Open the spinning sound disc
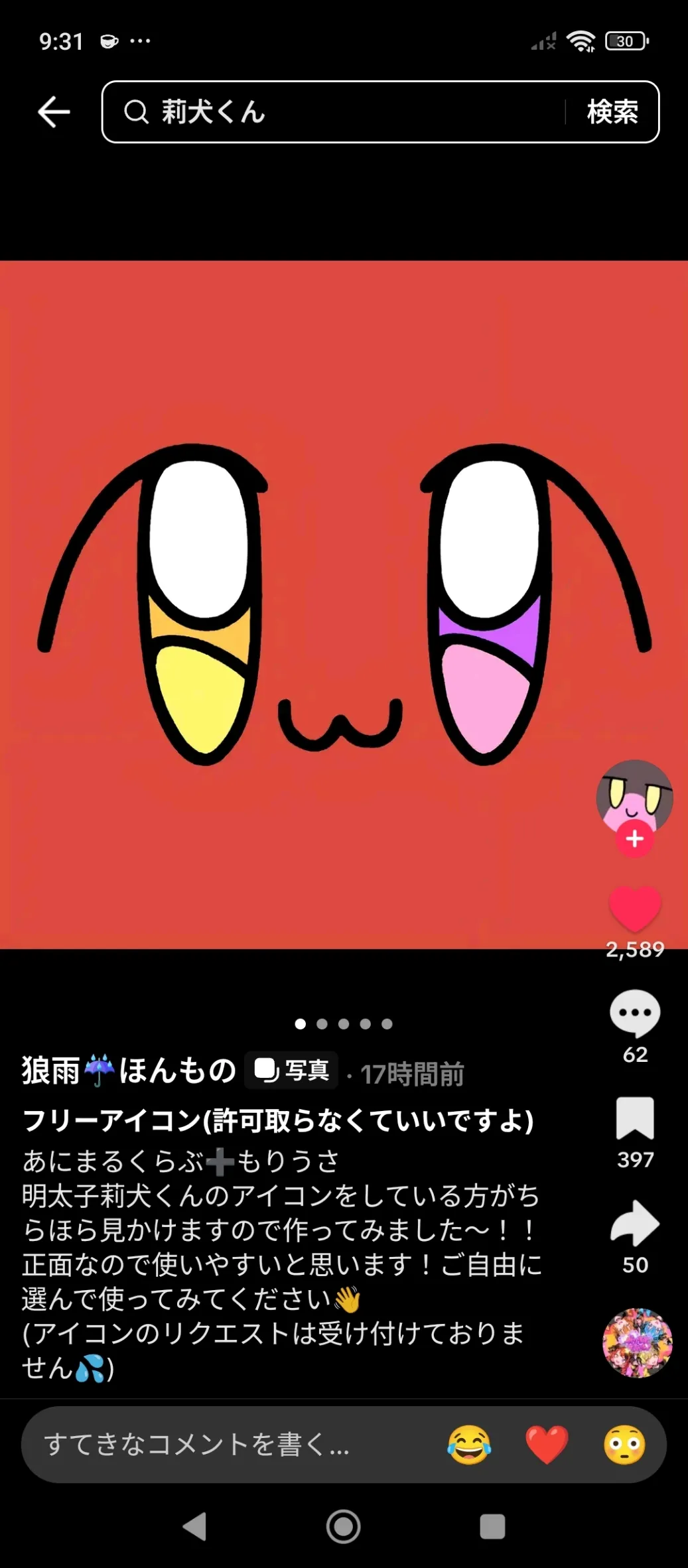This screenshot has width=688, height=1568. (637, 1342)
